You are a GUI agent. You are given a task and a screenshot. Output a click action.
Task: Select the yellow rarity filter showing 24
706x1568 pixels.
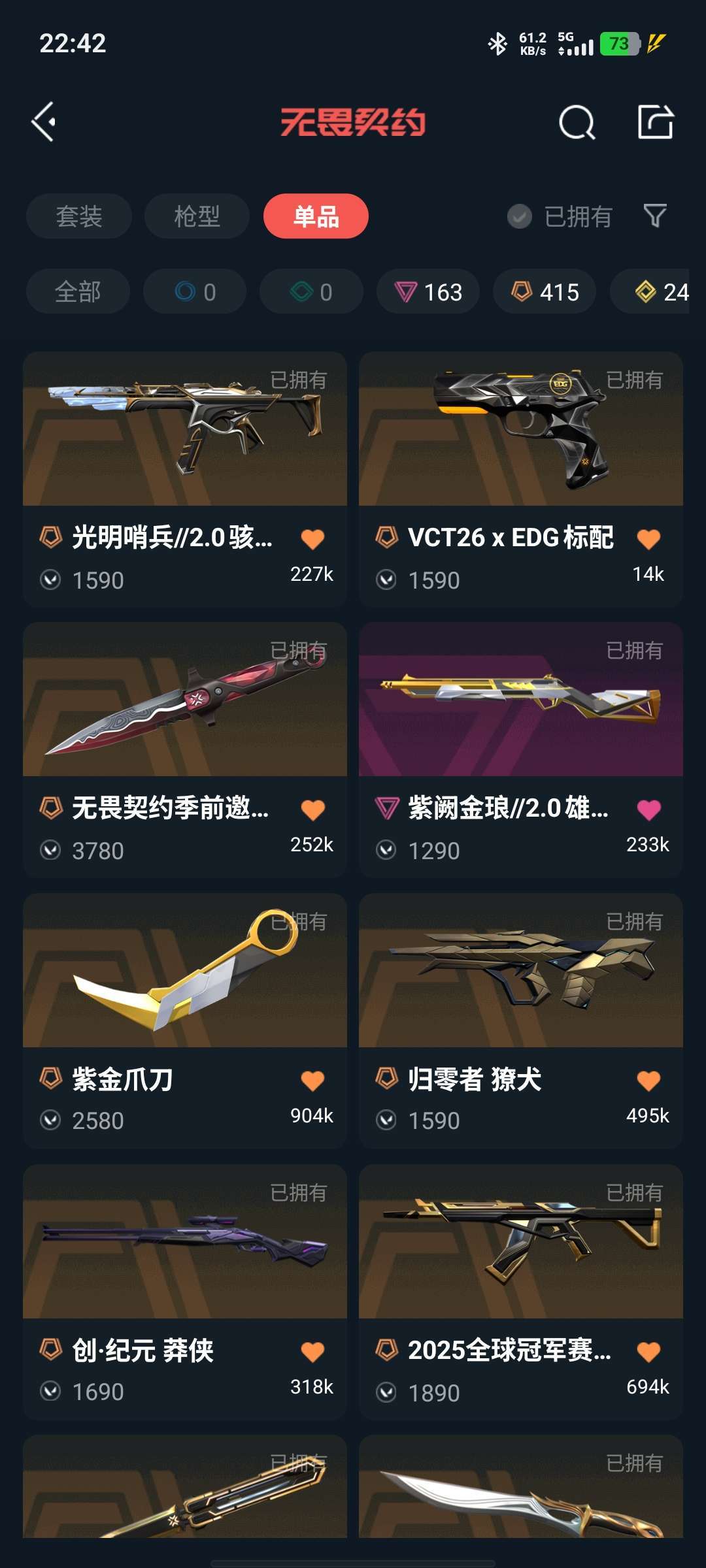click(x=660, y=292)
